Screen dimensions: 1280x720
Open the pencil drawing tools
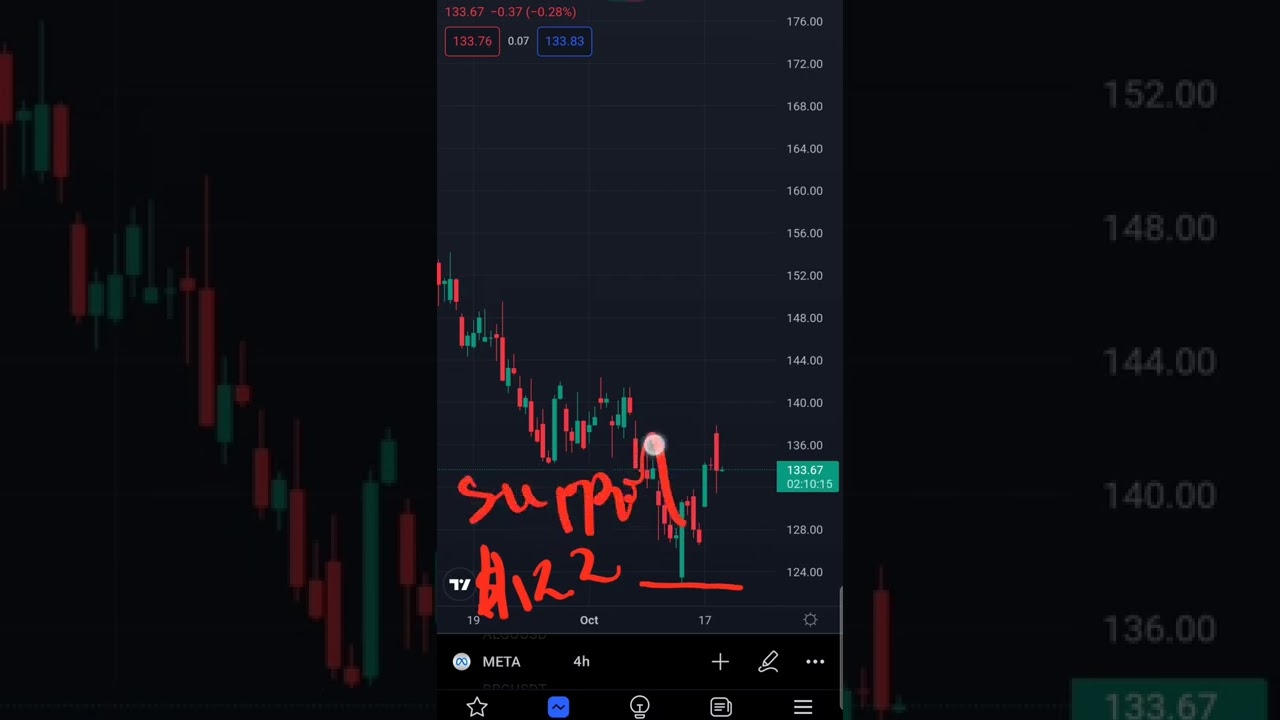pyautogui.click(x=768, y=662)
